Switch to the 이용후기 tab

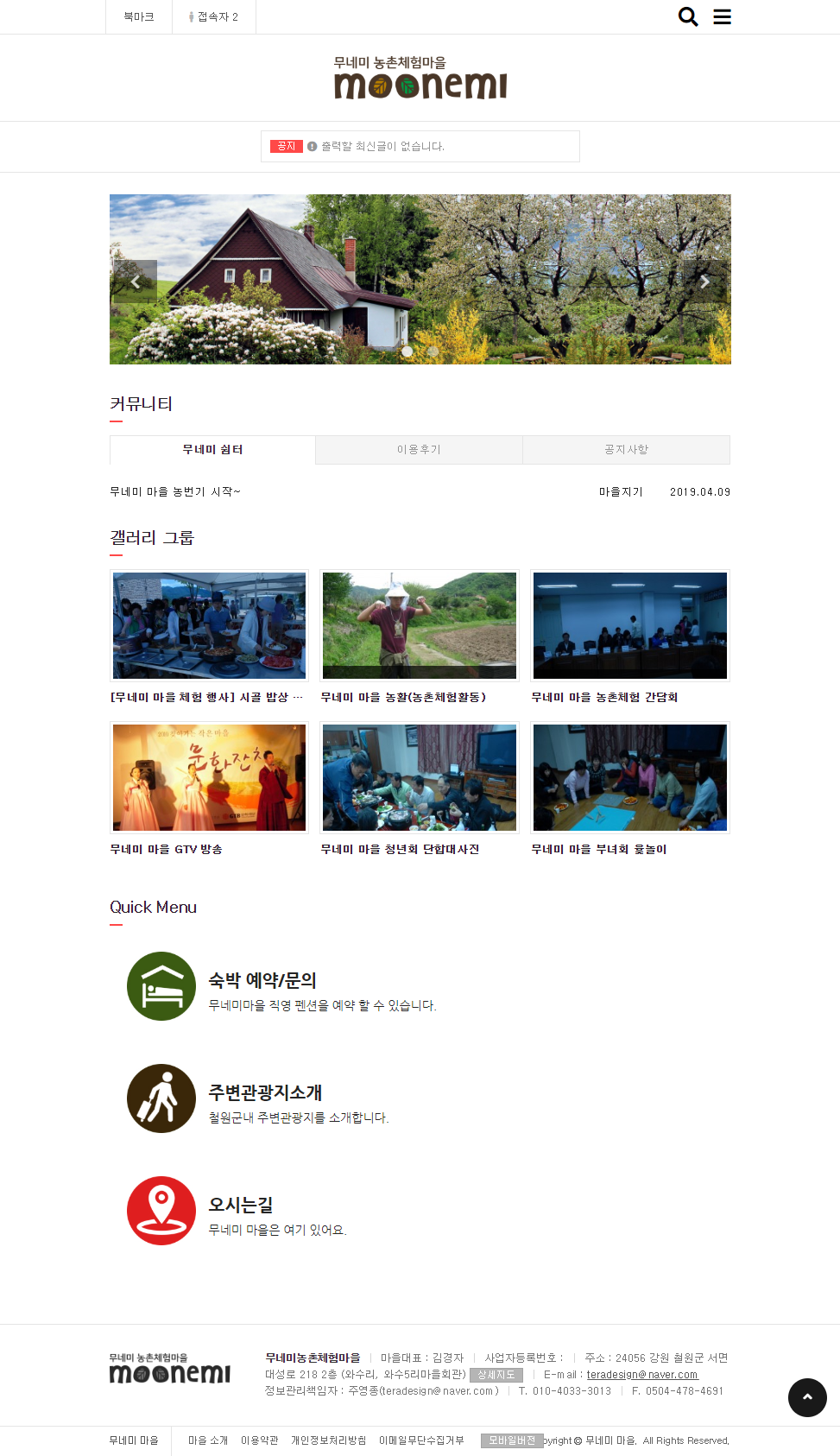pos(419,450)
